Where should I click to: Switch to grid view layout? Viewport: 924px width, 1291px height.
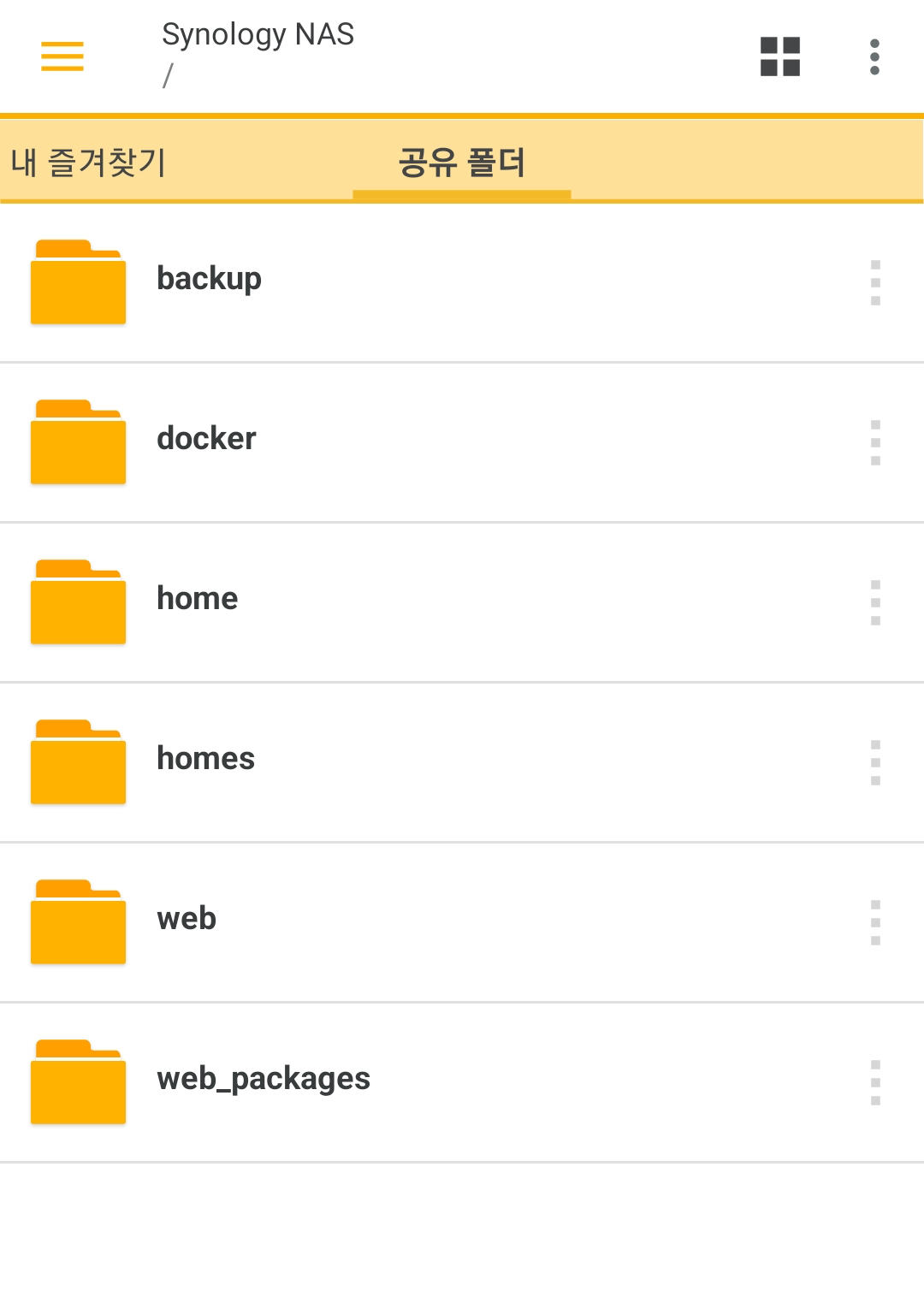point(779,56)
